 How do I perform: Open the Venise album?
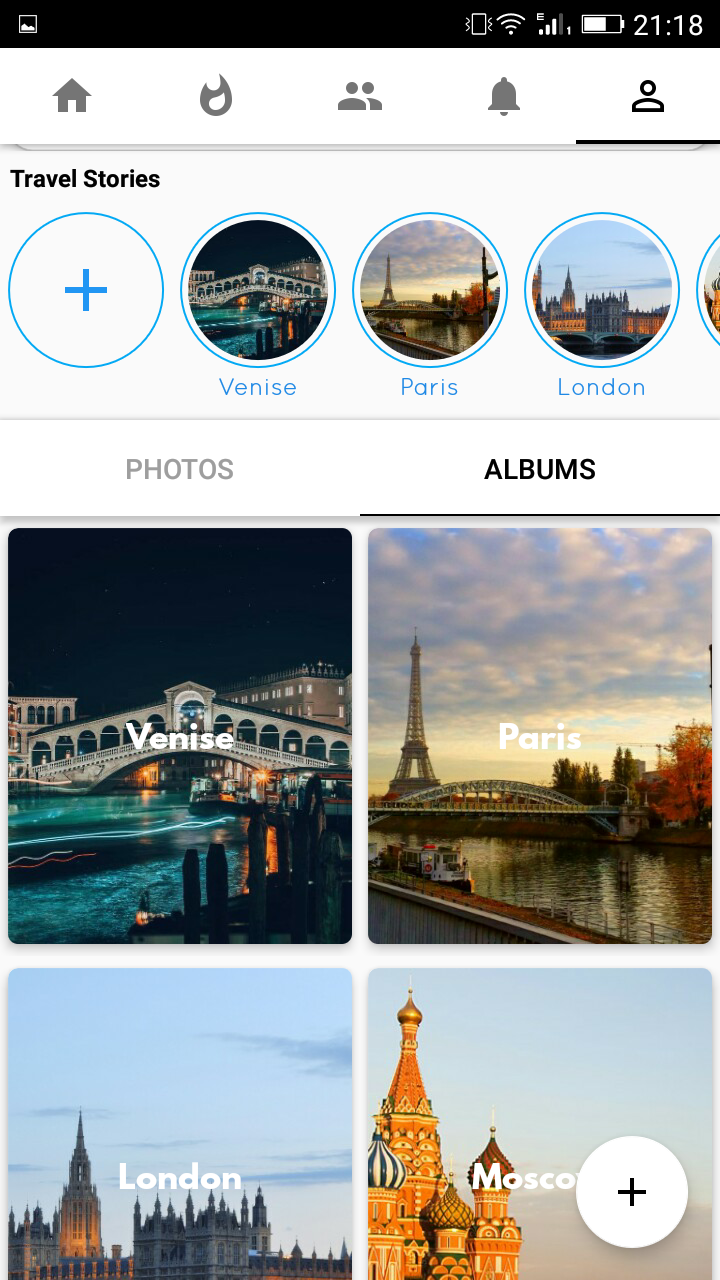click(x=180, y=736)
